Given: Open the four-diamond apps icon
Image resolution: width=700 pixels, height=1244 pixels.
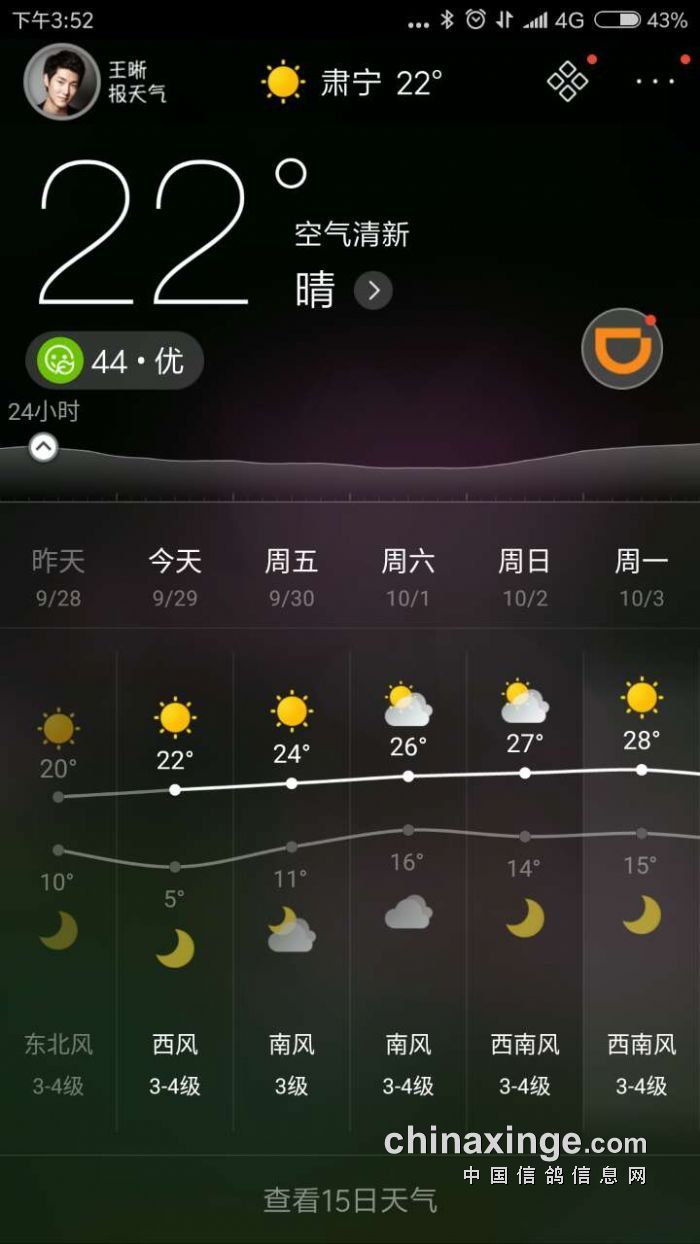Looking at the screenshot, I should pyautogui.click(x=567, y=81).
